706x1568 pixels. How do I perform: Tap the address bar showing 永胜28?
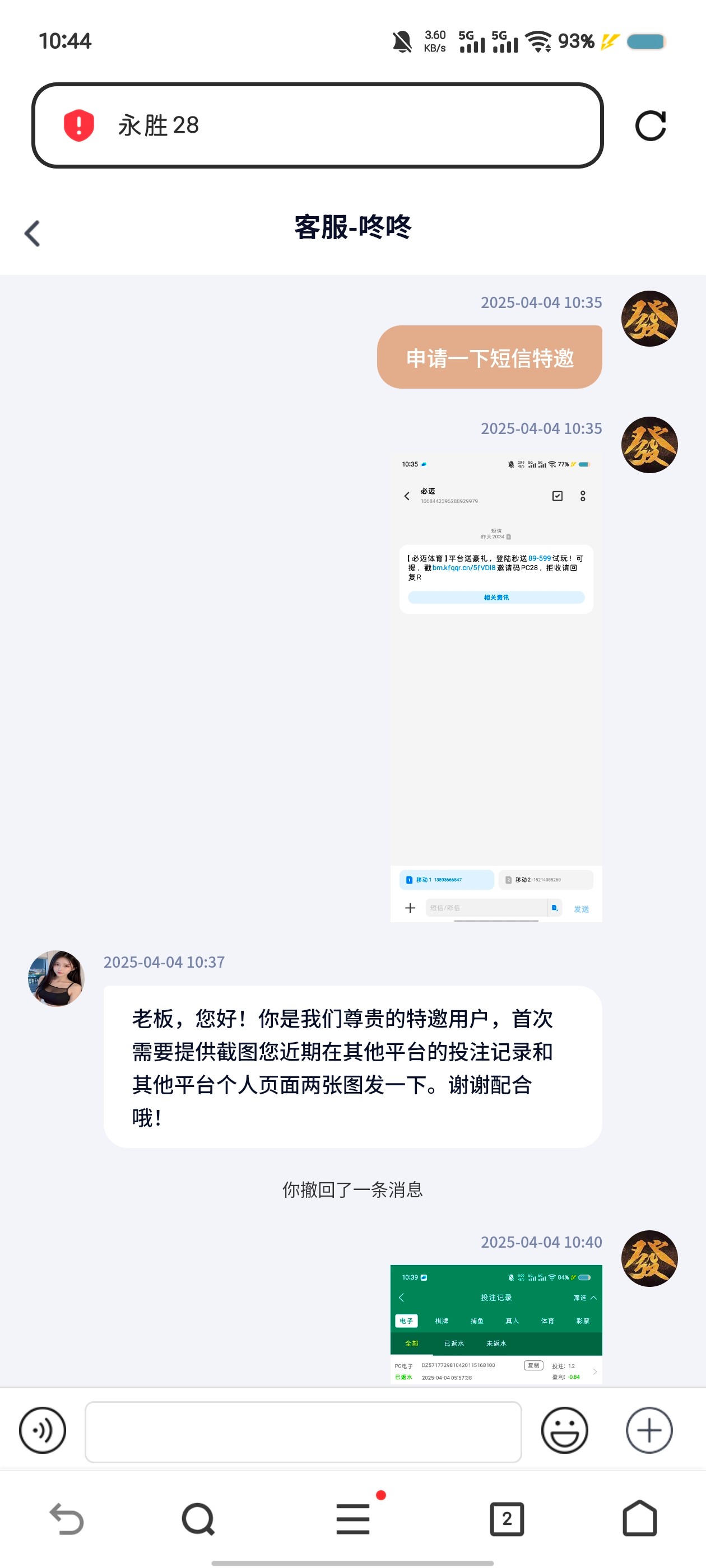pos(317,125)
